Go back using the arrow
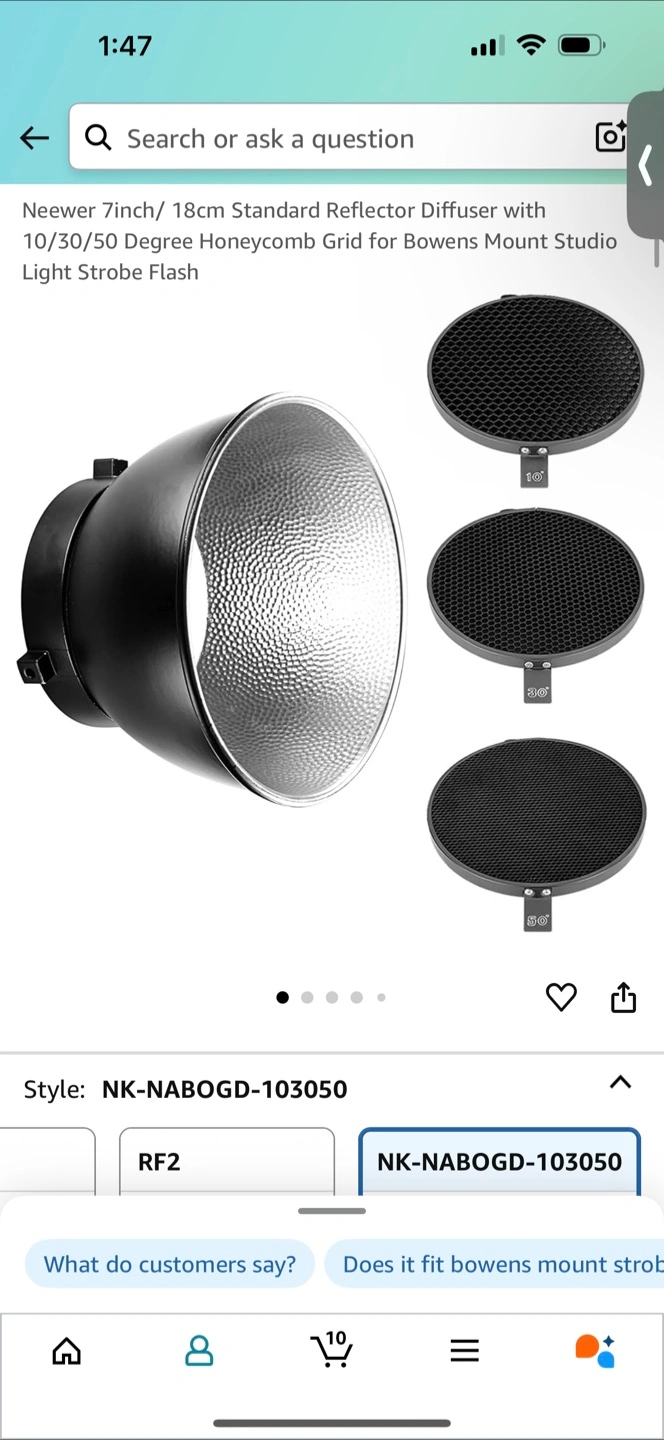This screenshot has width=664, height=1440. (x=34, y=138)
